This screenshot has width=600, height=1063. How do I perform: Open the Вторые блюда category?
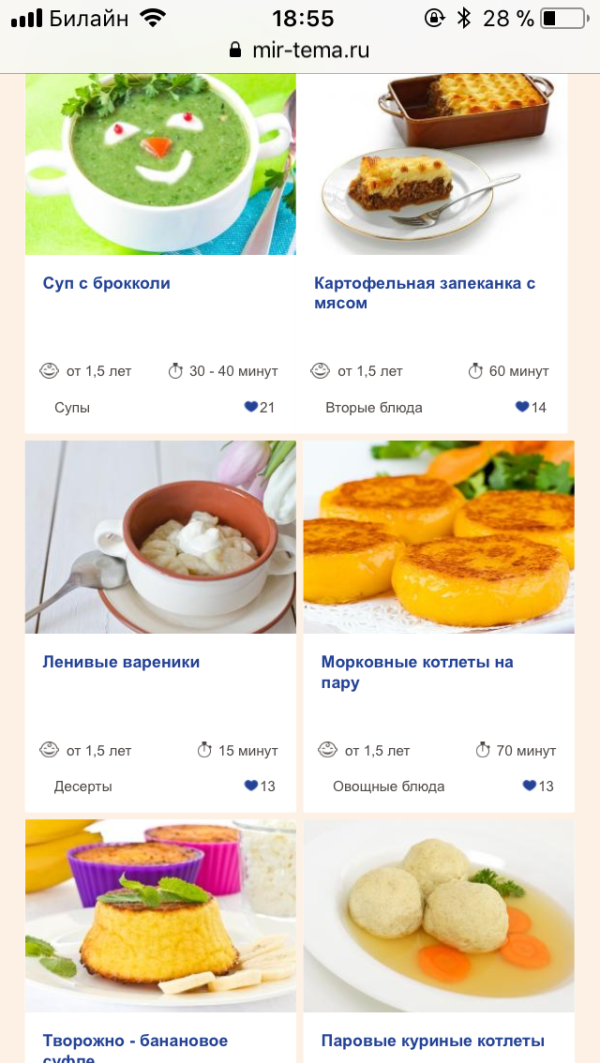point(374,408)
